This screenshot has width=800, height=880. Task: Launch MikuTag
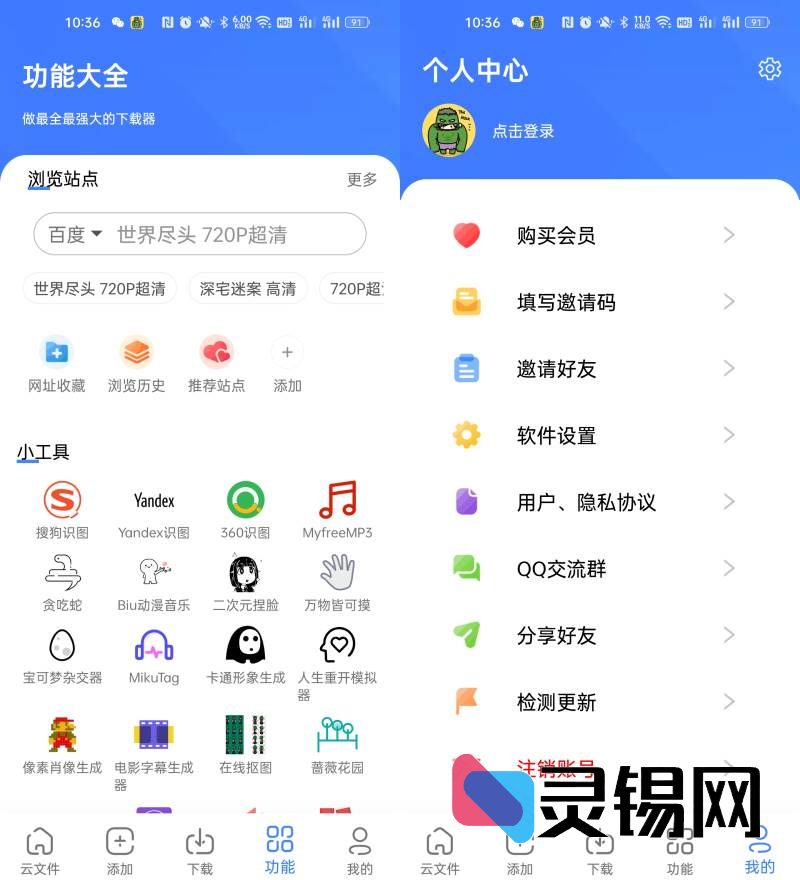[x=153, y=655]
